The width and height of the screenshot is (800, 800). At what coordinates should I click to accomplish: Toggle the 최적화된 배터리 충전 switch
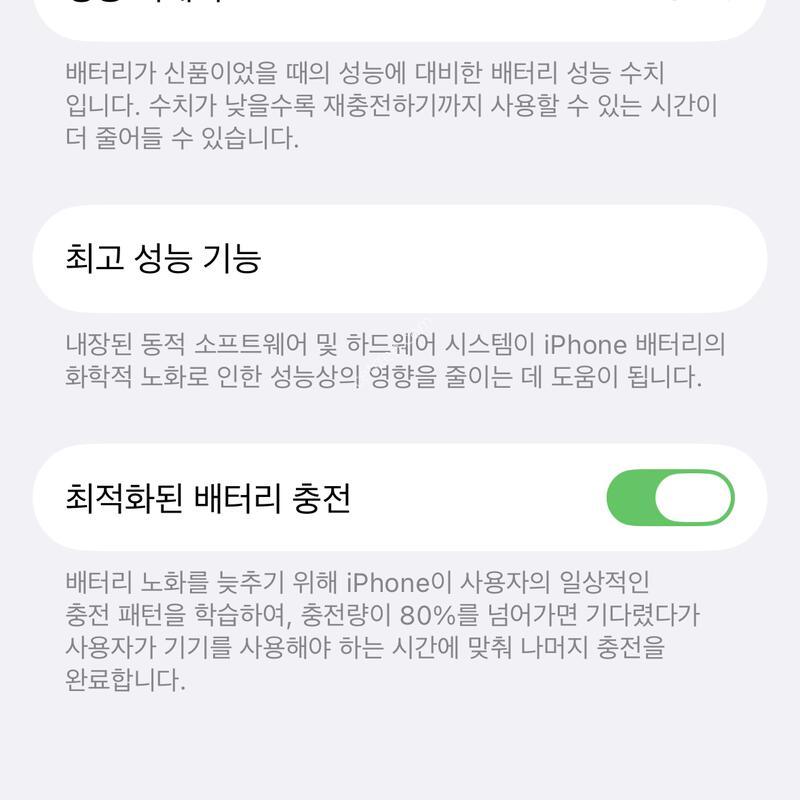click(x=670, y=498)
